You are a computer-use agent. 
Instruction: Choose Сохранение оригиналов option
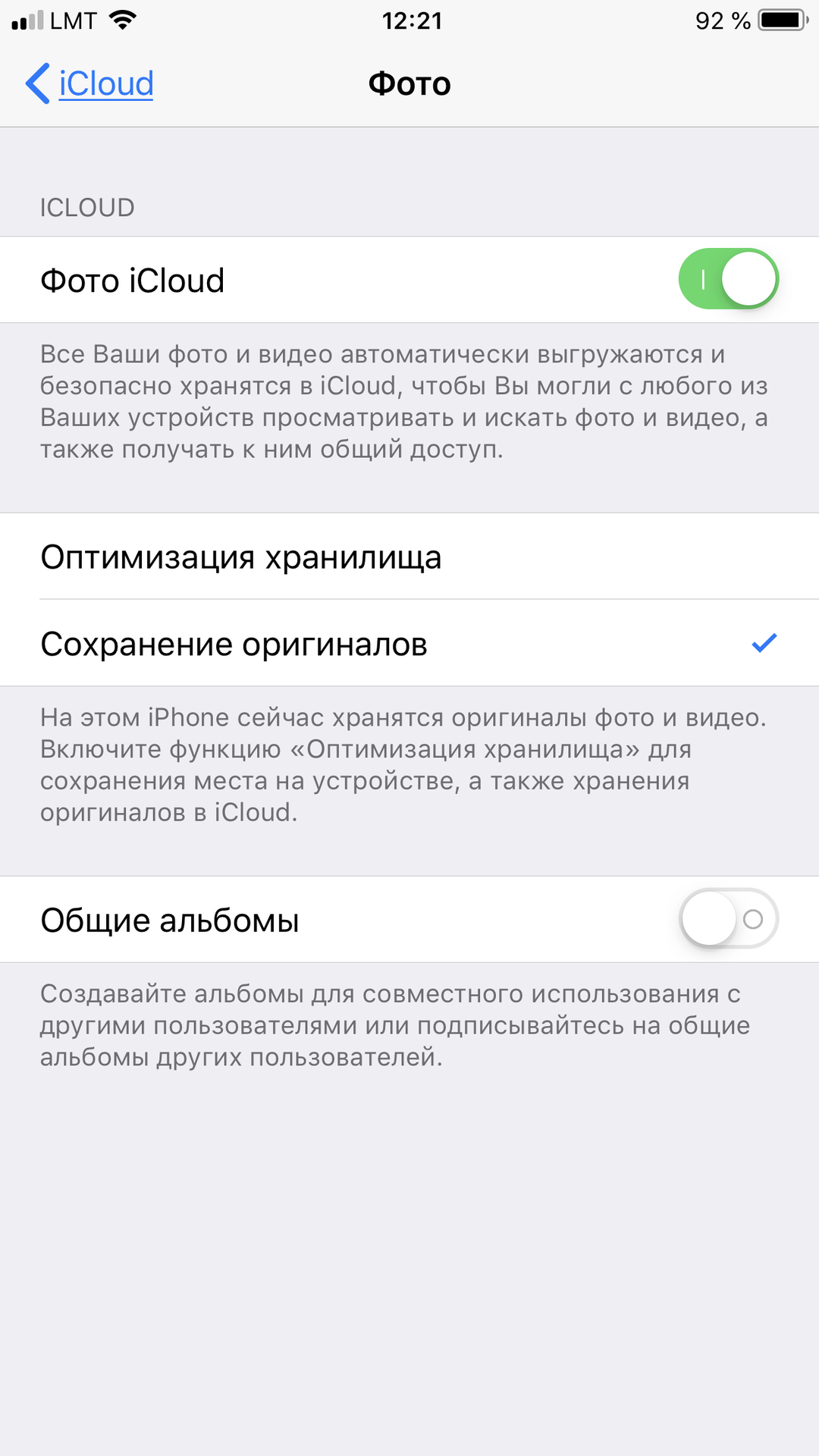(x=409, y=644)
